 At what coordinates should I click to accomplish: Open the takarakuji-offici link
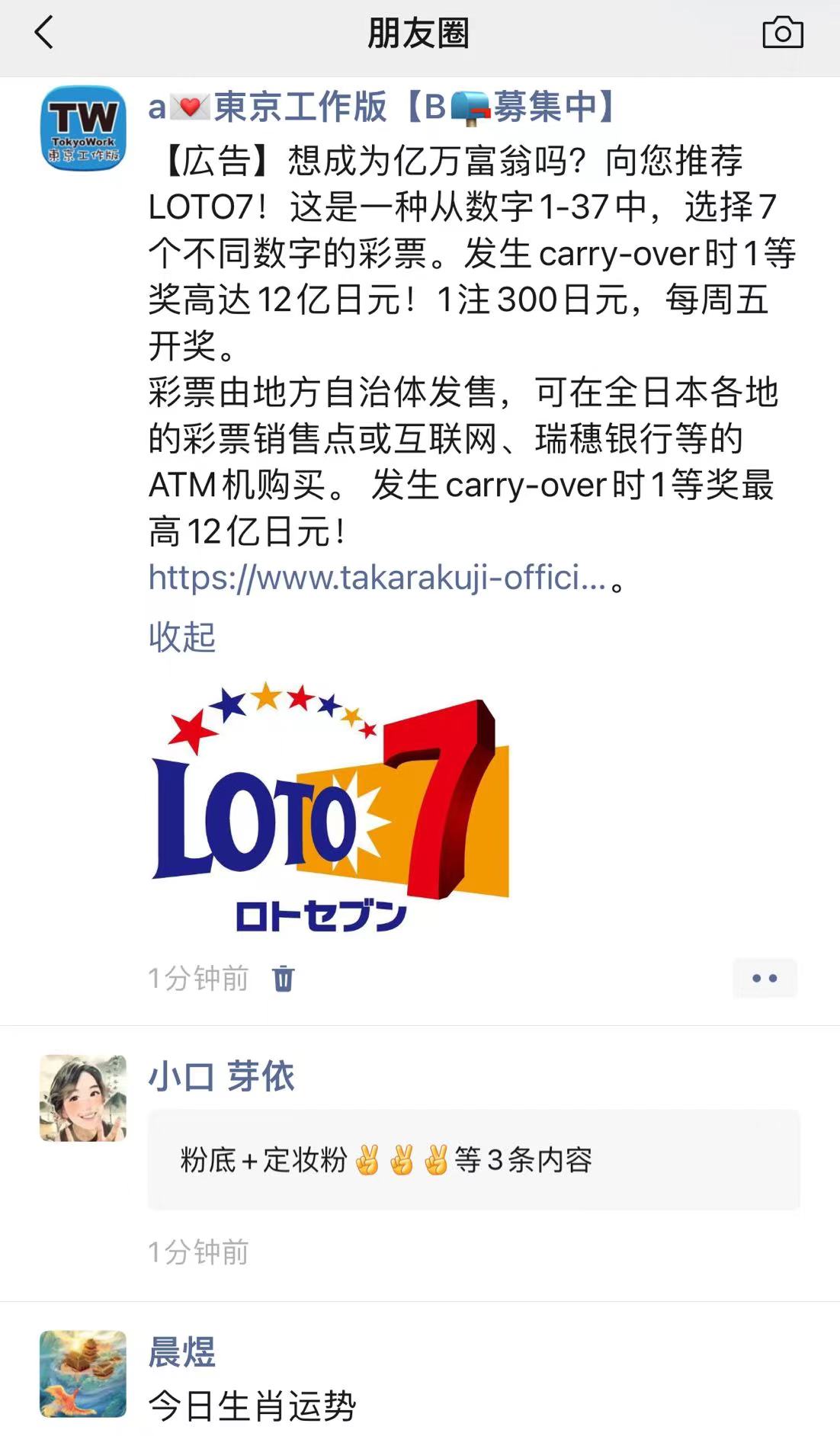pos(377,578)
